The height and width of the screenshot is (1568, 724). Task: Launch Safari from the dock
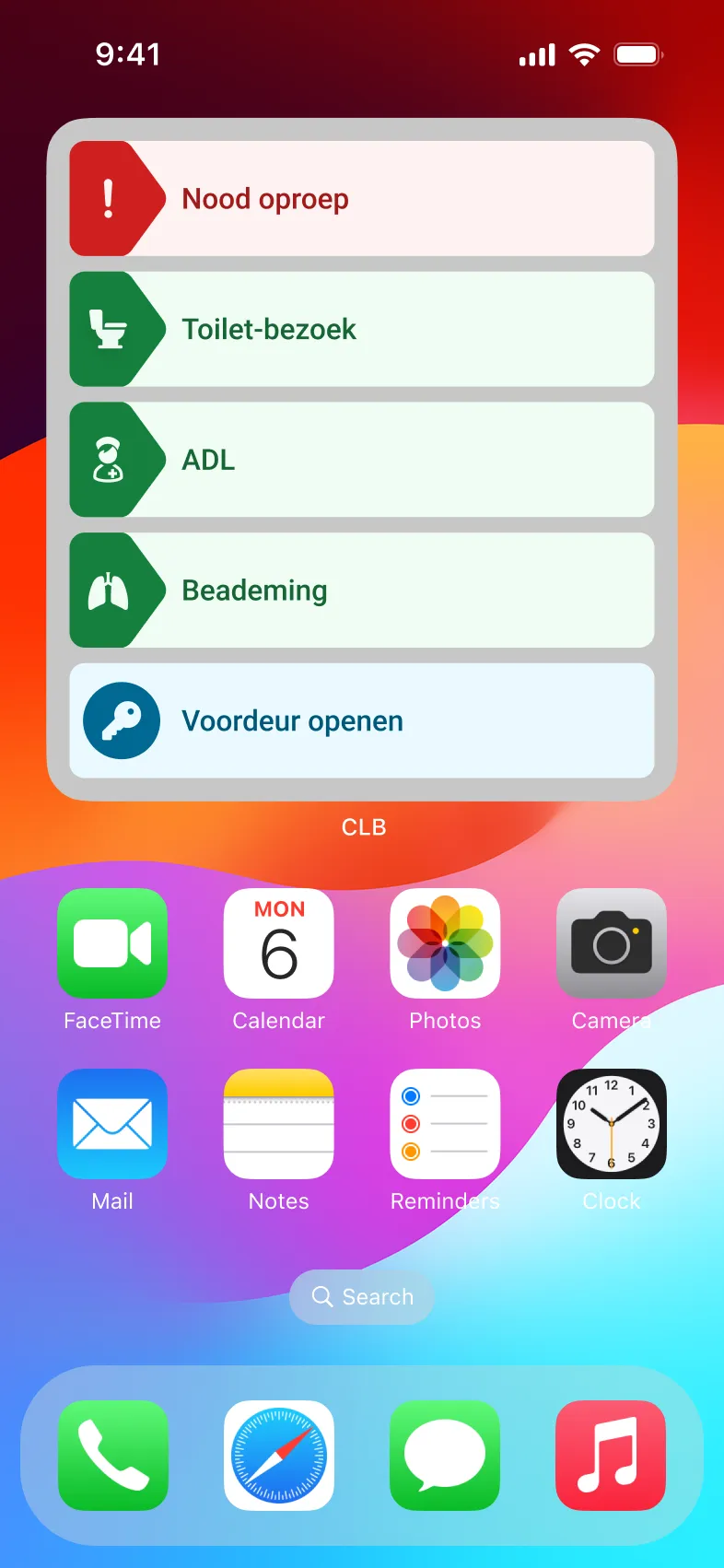click(279, 1456)
